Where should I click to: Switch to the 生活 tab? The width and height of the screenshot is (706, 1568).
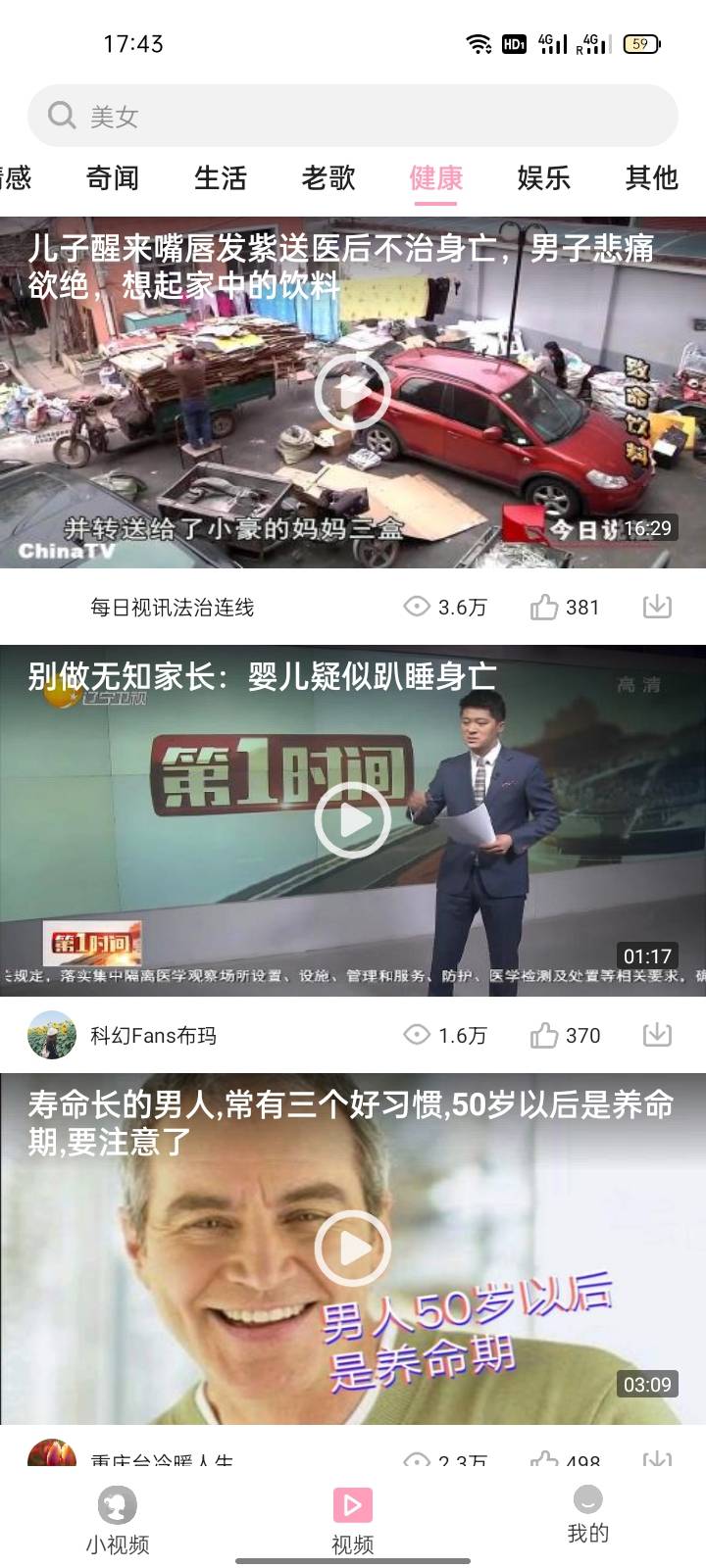coord(221,180)
